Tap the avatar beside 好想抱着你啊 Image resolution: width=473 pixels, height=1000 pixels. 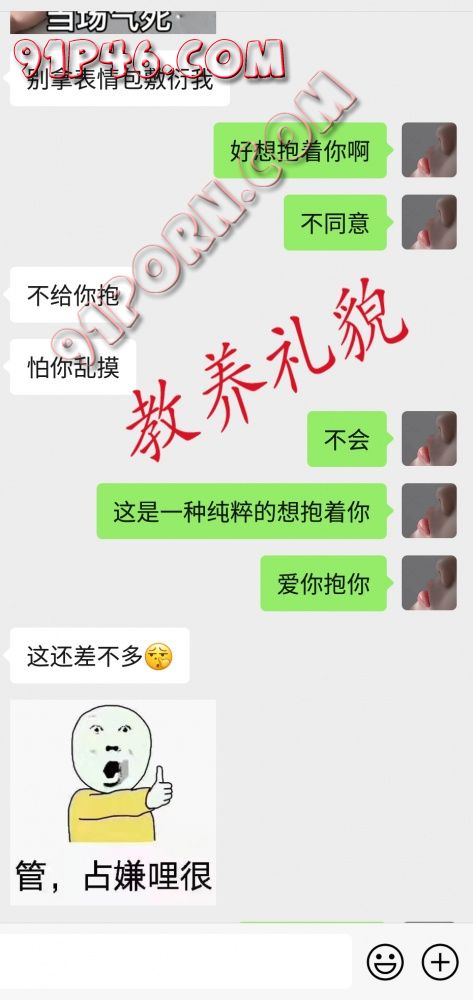[429, 150]
